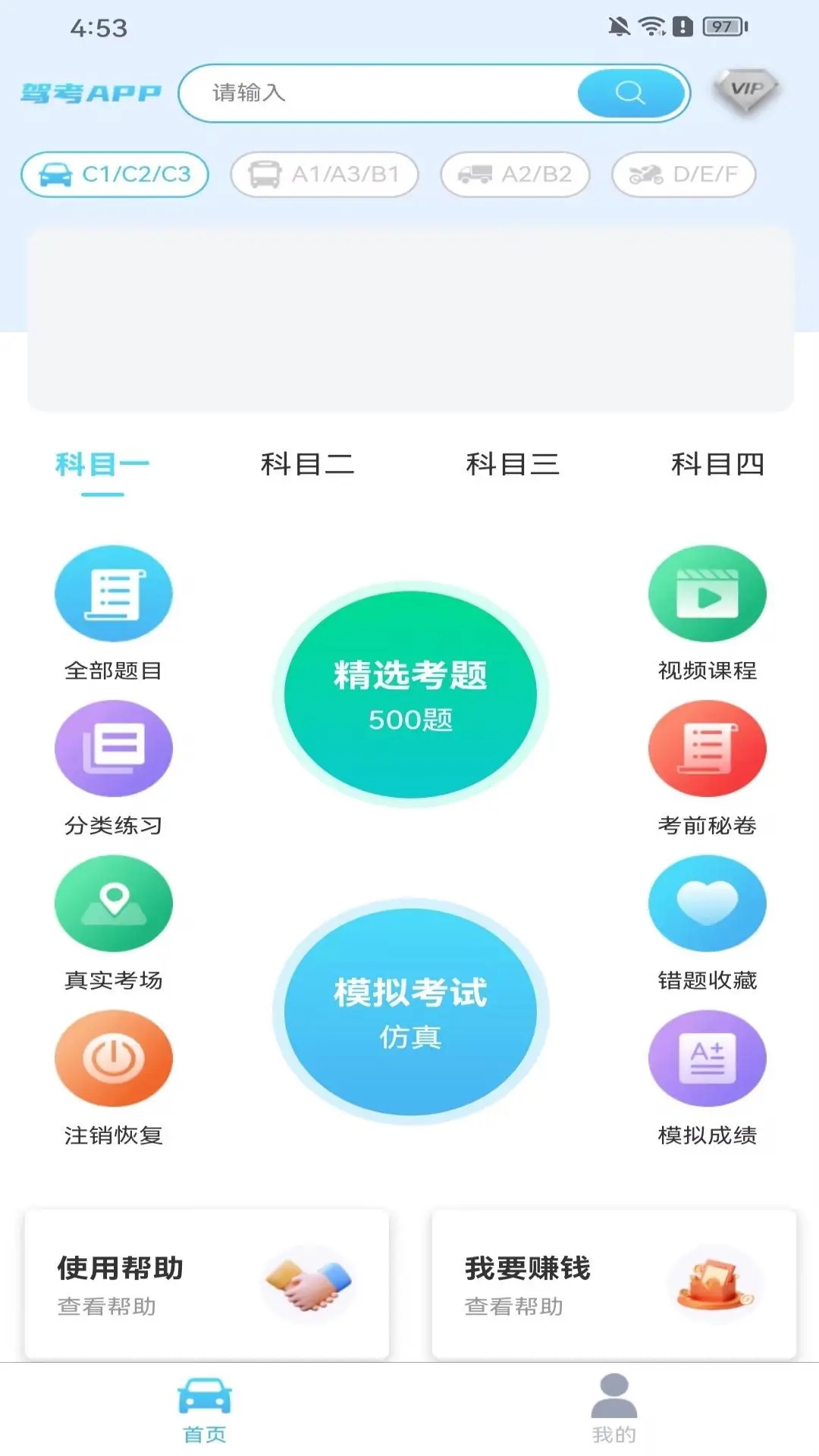Switch to A1/A3/B1 license category
Image resolution: width=819 pixels, height=1456 pixels.
pyautogui.click(x=323, y=174)
